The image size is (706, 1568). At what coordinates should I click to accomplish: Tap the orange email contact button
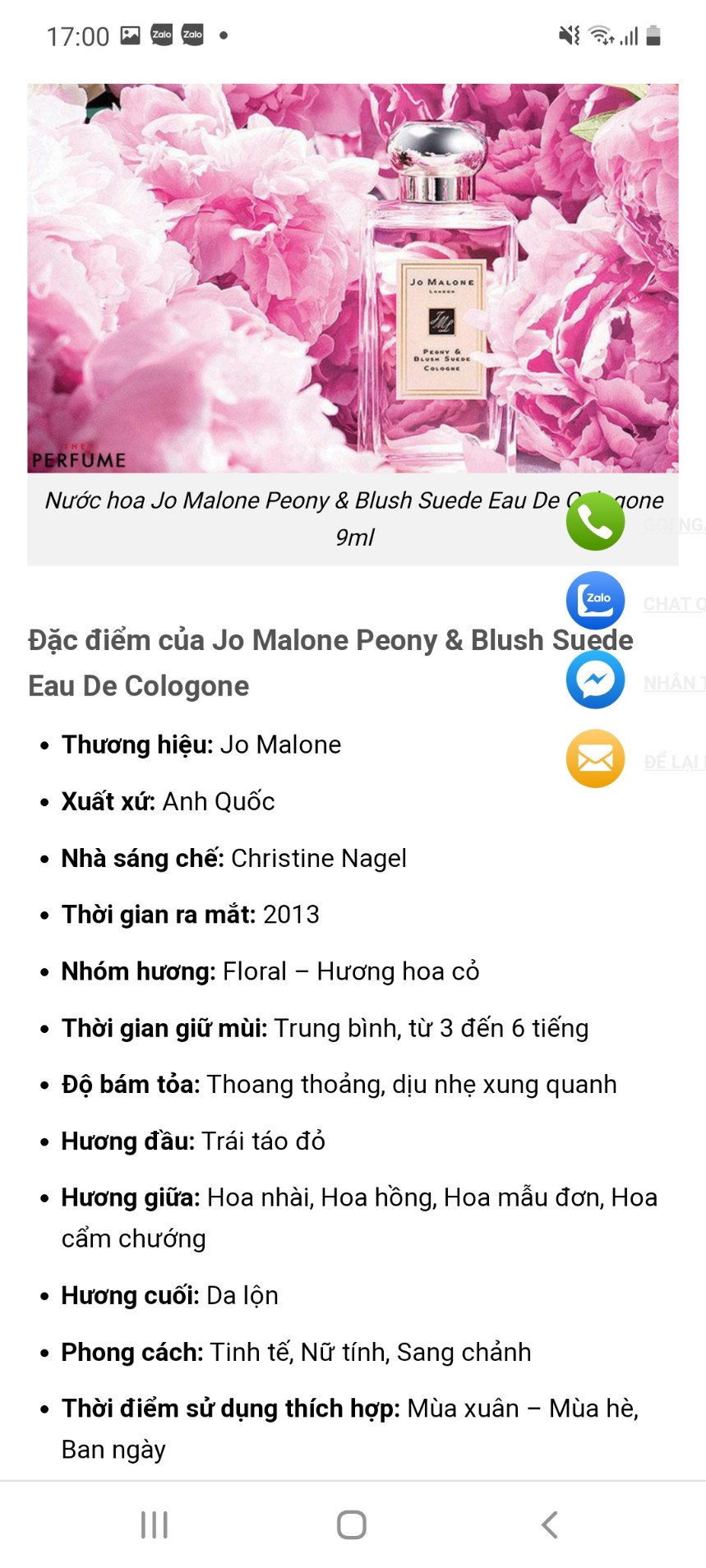click(595, 759)
